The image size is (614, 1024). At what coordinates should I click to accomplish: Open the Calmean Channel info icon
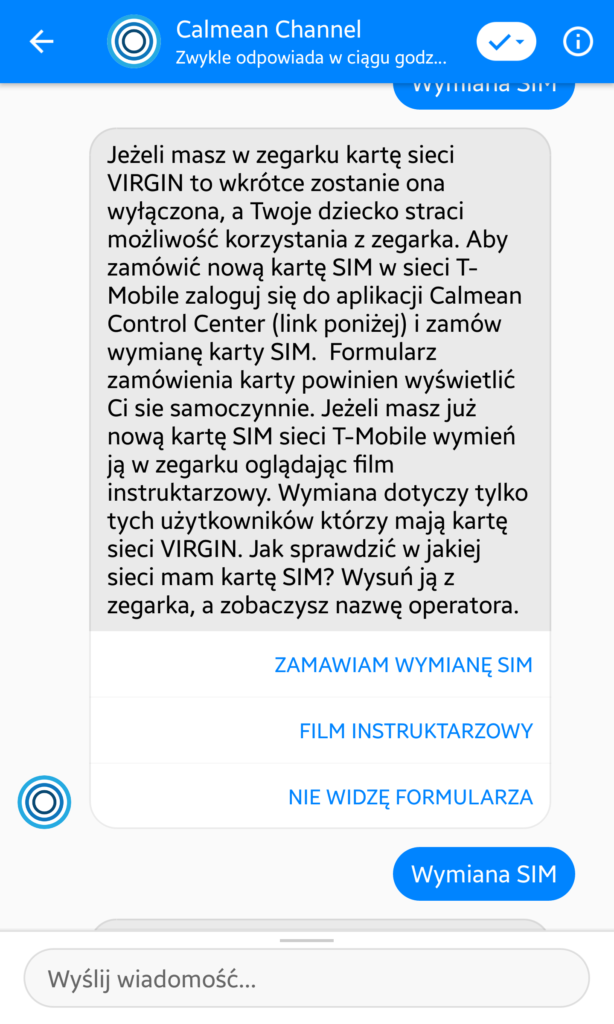tap(577, 41)
